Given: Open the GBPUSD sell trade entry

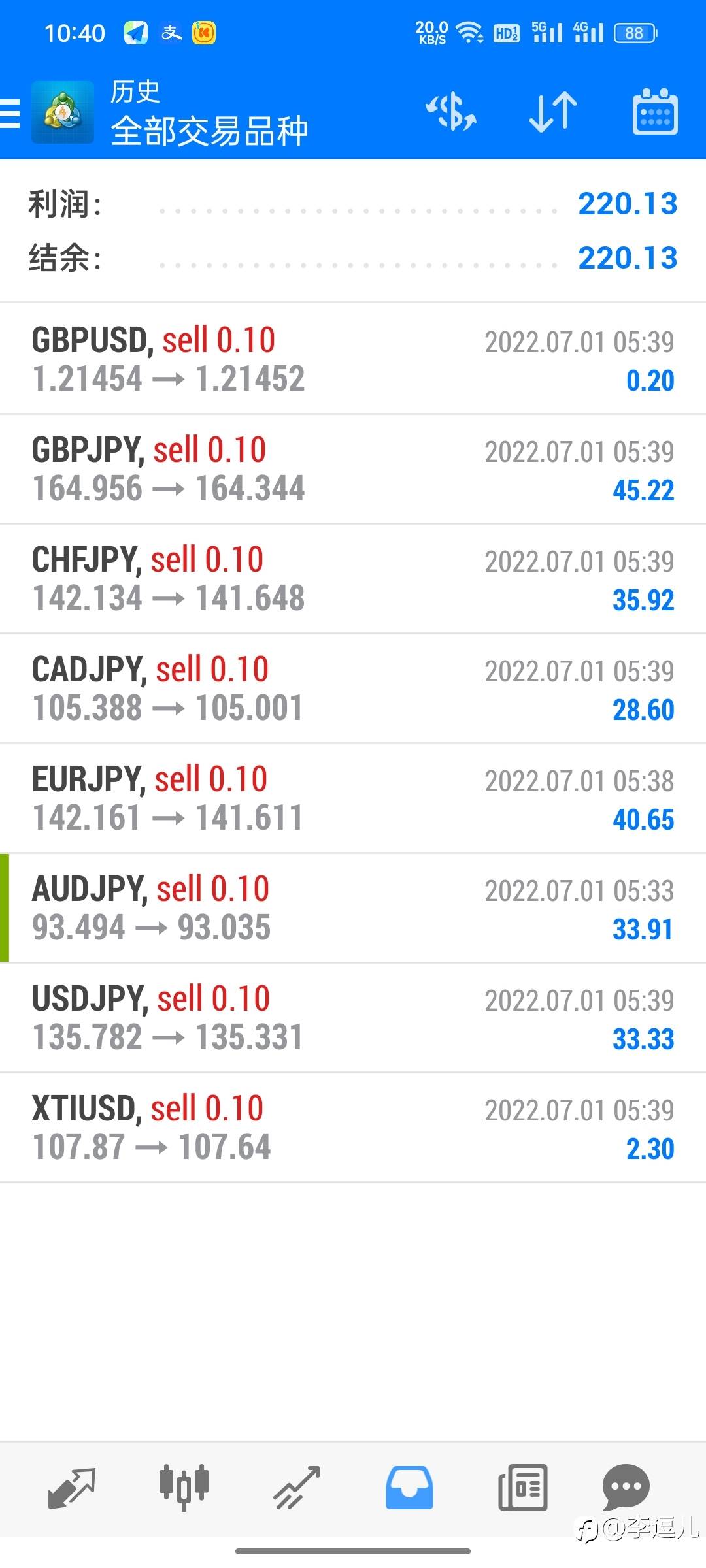Looking at the screenshot, I should (x=353, y=359).
